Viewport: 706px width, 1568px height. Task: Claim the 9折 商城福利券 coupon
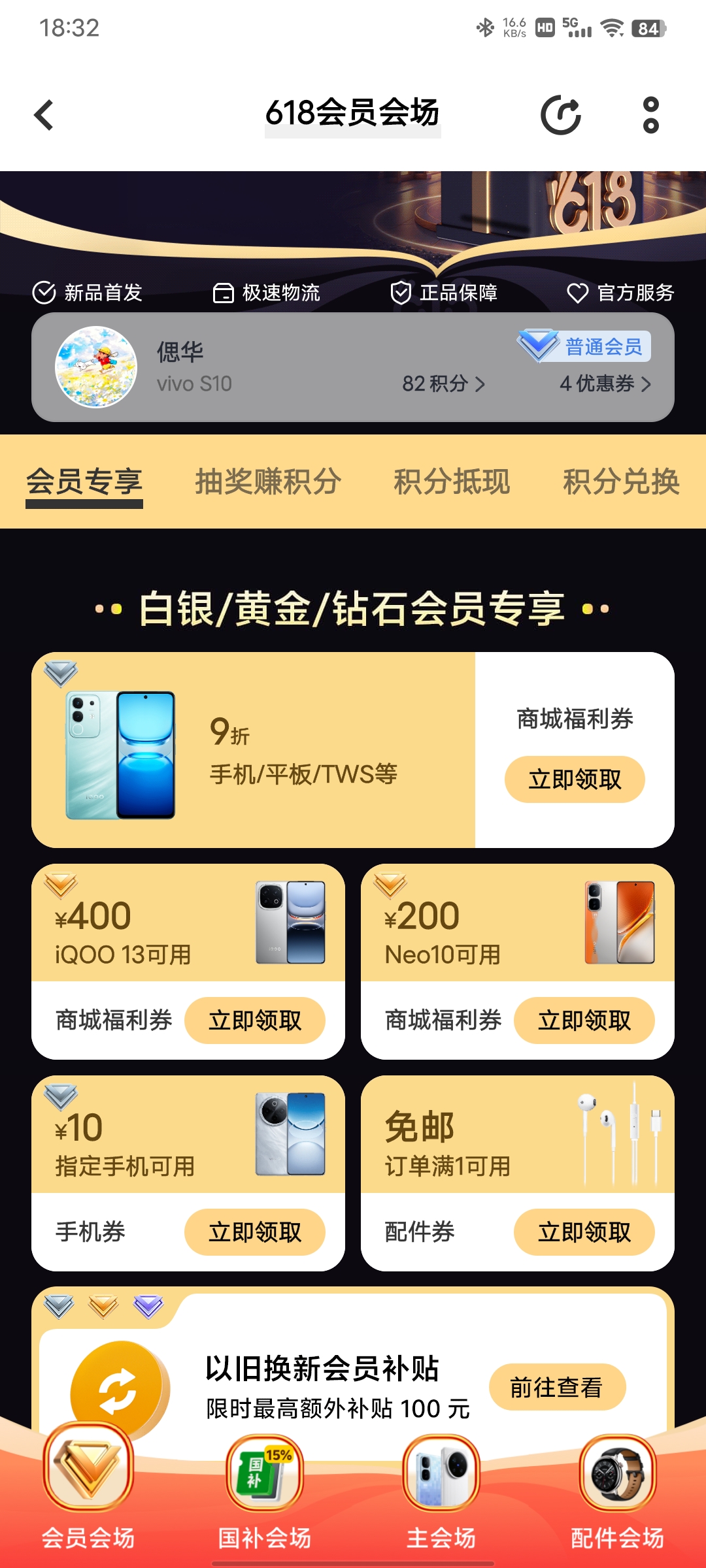coord(575,779)
